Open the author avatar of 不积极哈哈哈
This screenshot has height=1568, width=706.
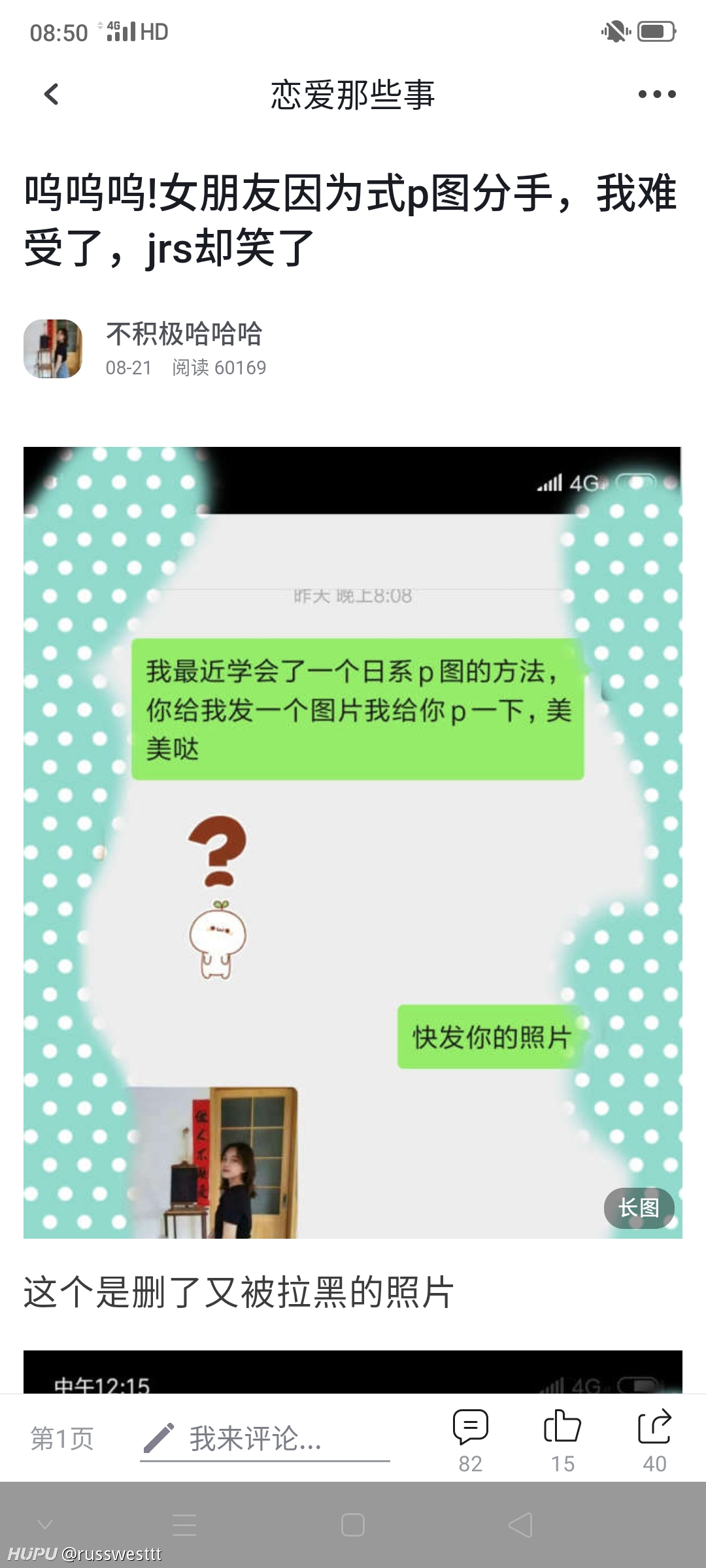click(53, 349)
